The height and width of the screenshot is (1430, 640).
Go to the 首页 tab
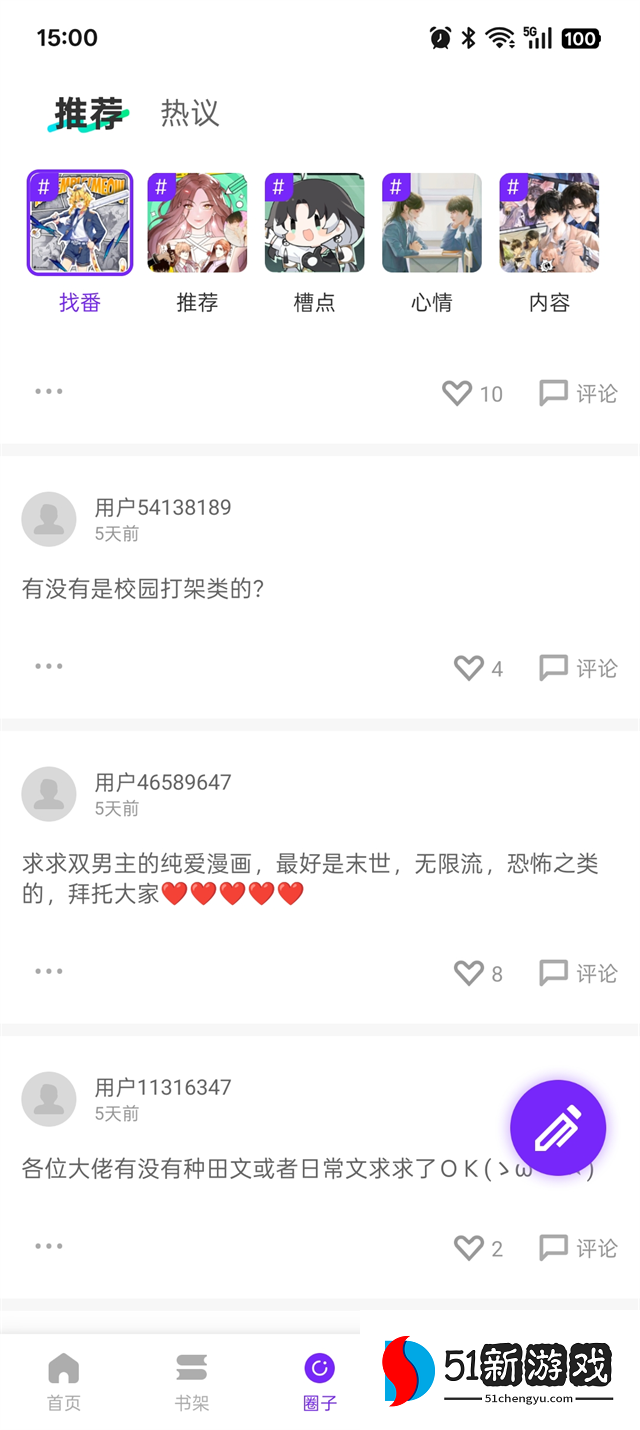point(64,1381)
